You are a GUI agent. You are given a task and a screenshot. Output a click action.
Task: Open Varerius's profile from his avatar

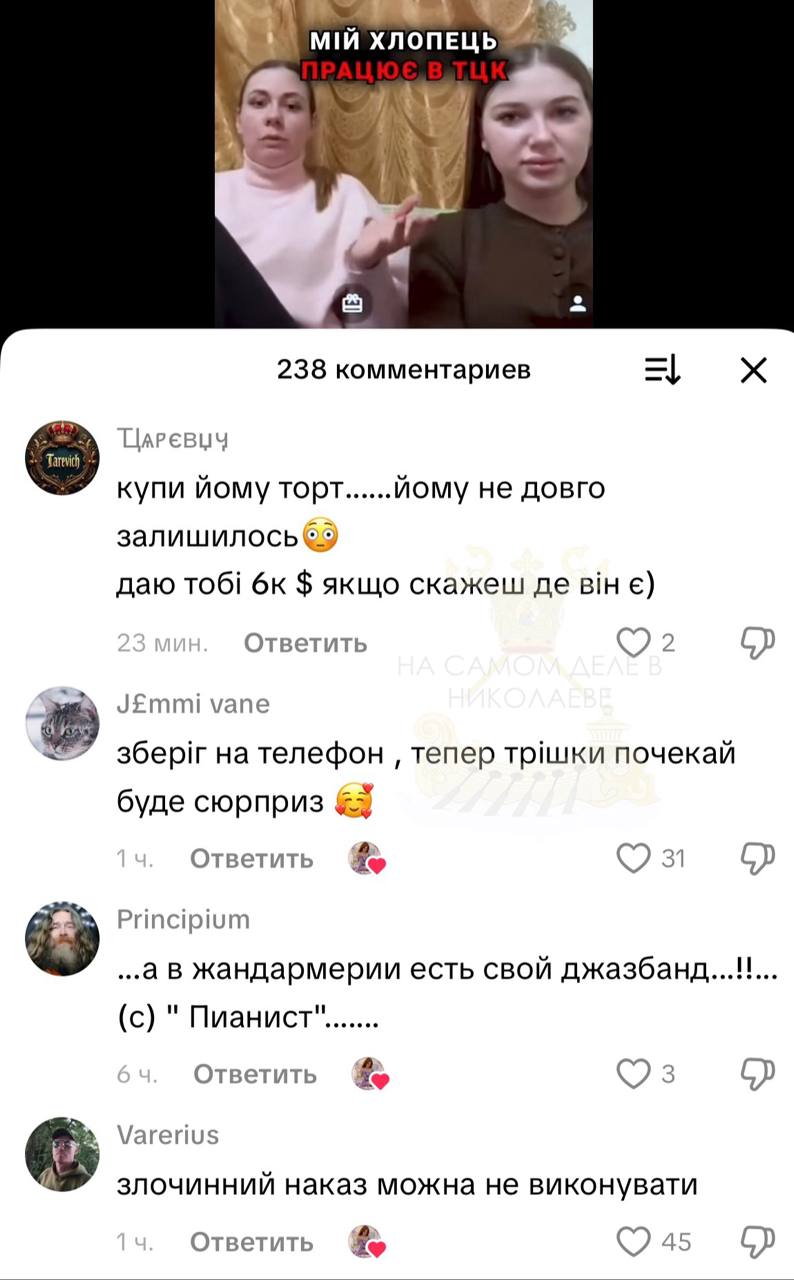[x=62, y=1155]
